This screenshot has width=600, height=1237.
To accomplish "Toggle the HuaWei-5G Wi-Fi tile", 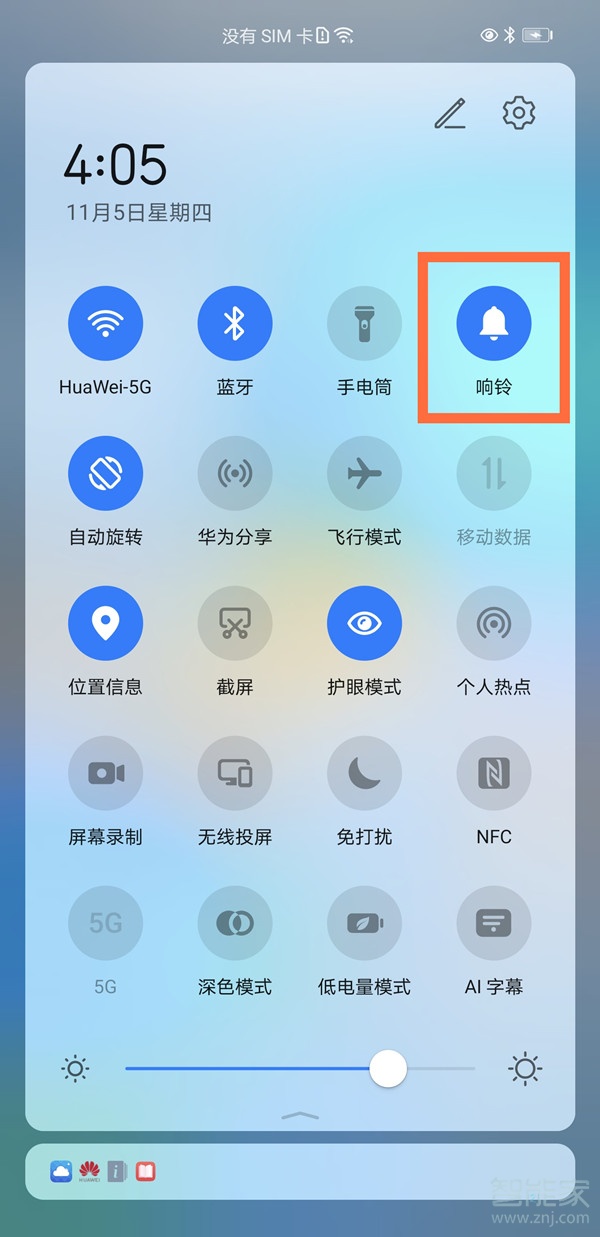I will (x=105, y=323).
